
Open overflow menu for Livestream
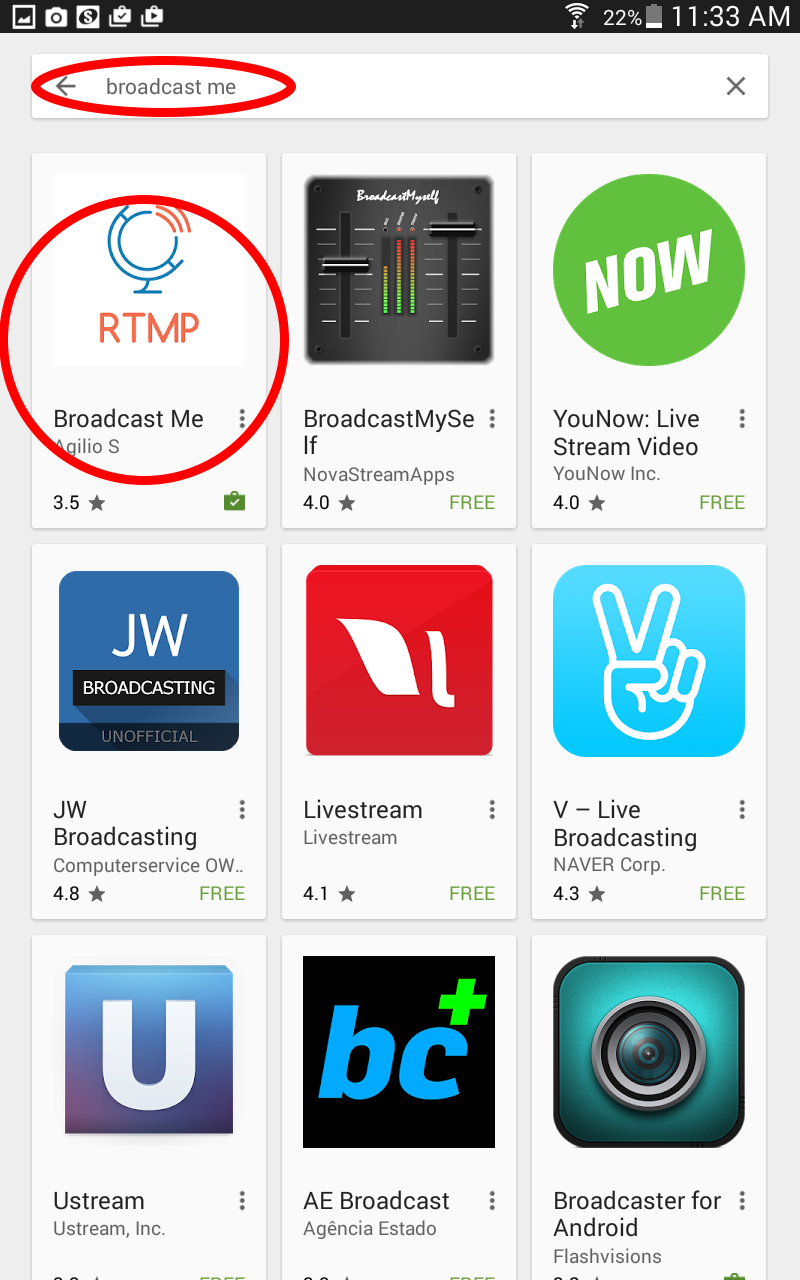coord(492,810)
